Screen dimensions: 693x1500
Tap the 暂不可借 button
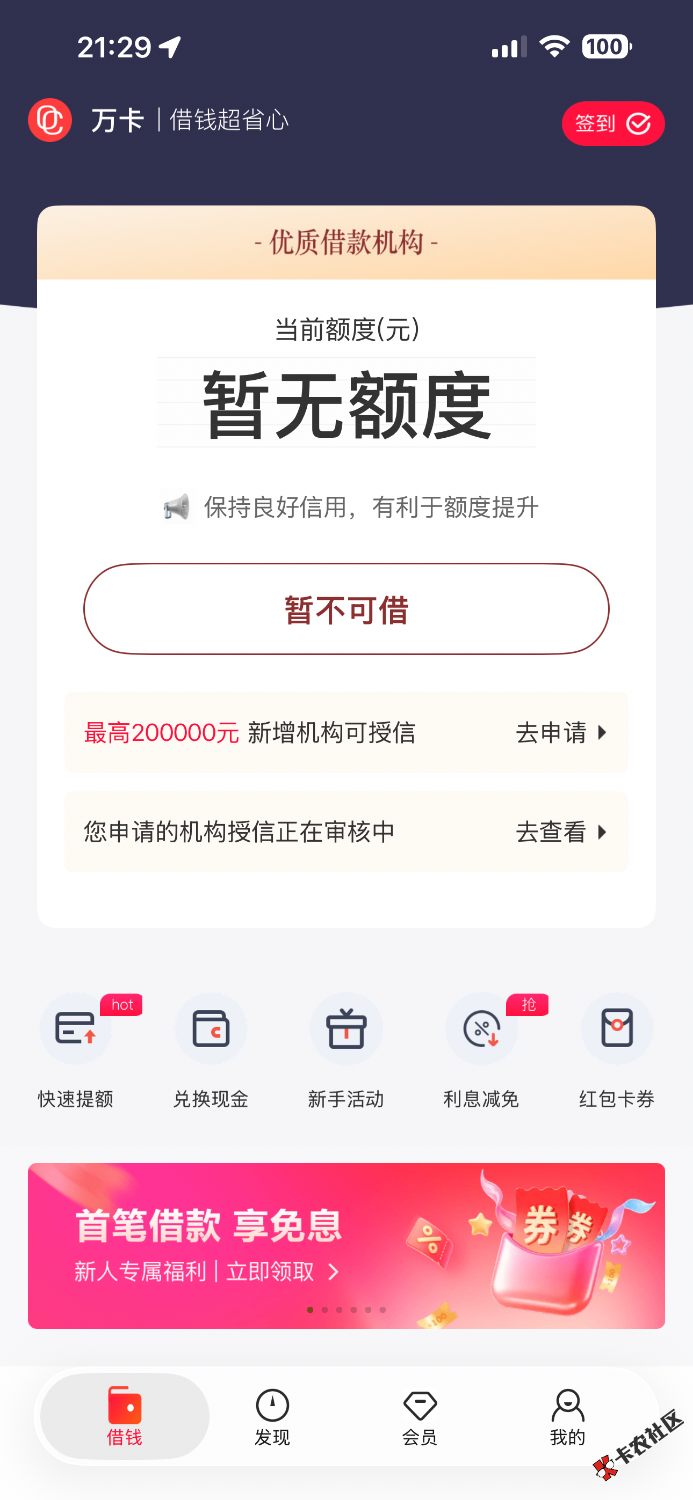click(x=346, y=609)
